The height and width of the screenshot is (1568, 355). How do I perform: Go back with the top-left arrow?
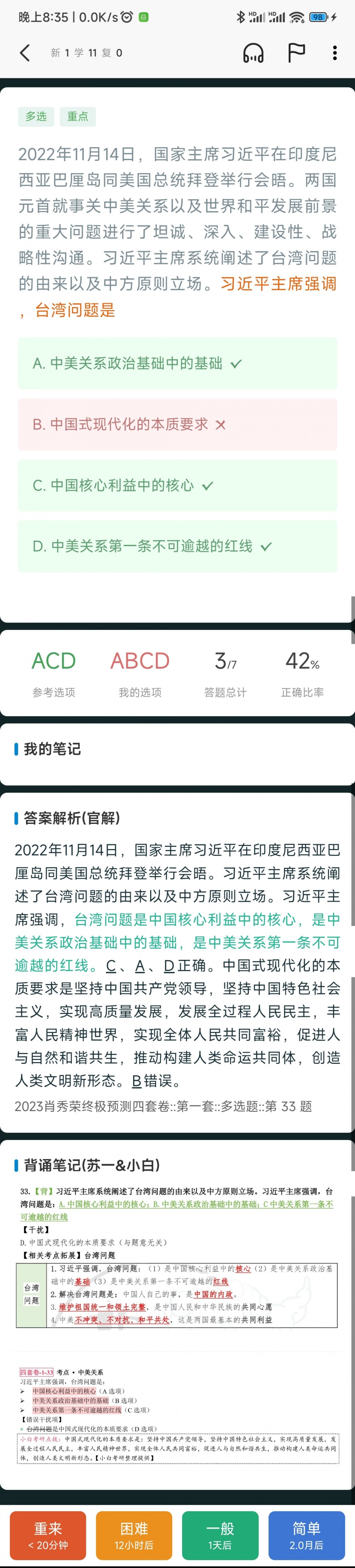coord(25,53)
